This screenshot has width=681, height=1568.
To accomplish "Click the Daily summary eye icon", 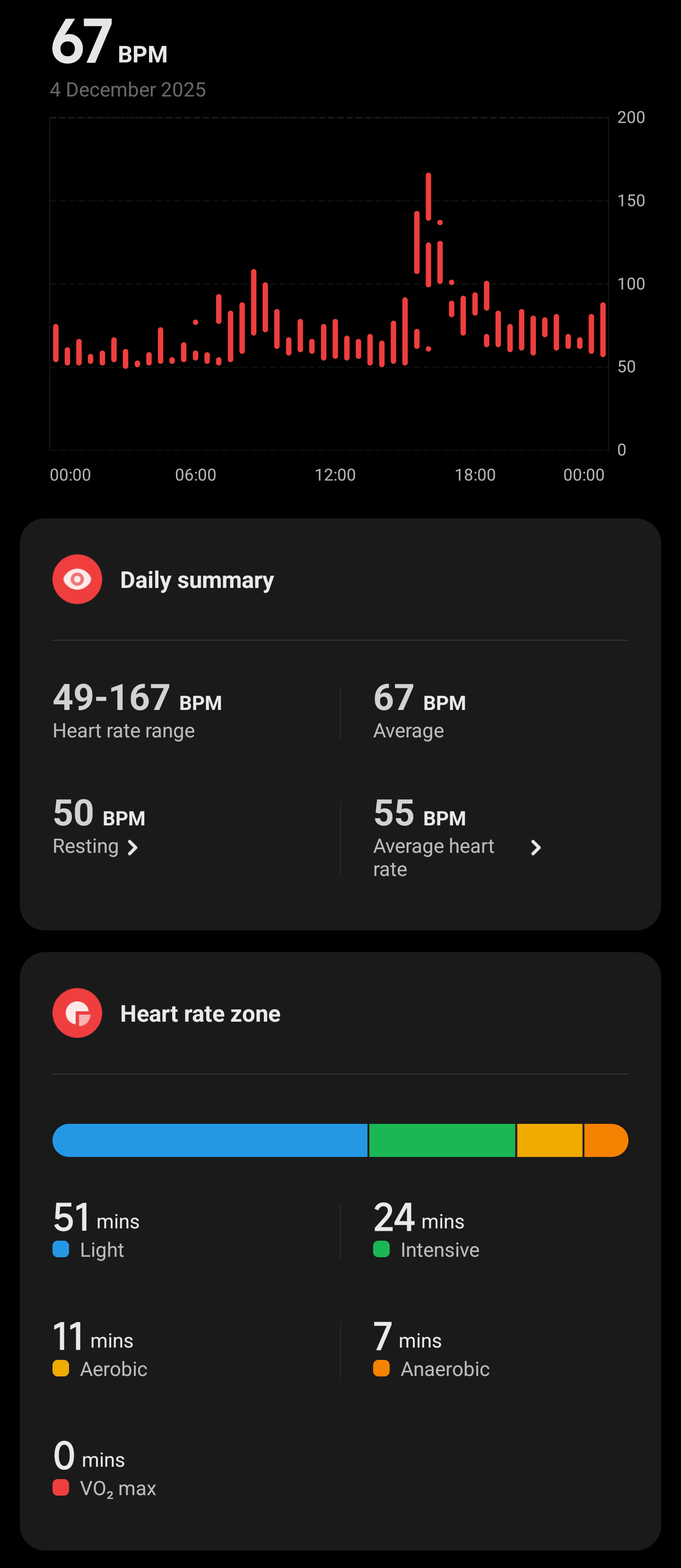I will pyautogui.click(x=77, y=579).
